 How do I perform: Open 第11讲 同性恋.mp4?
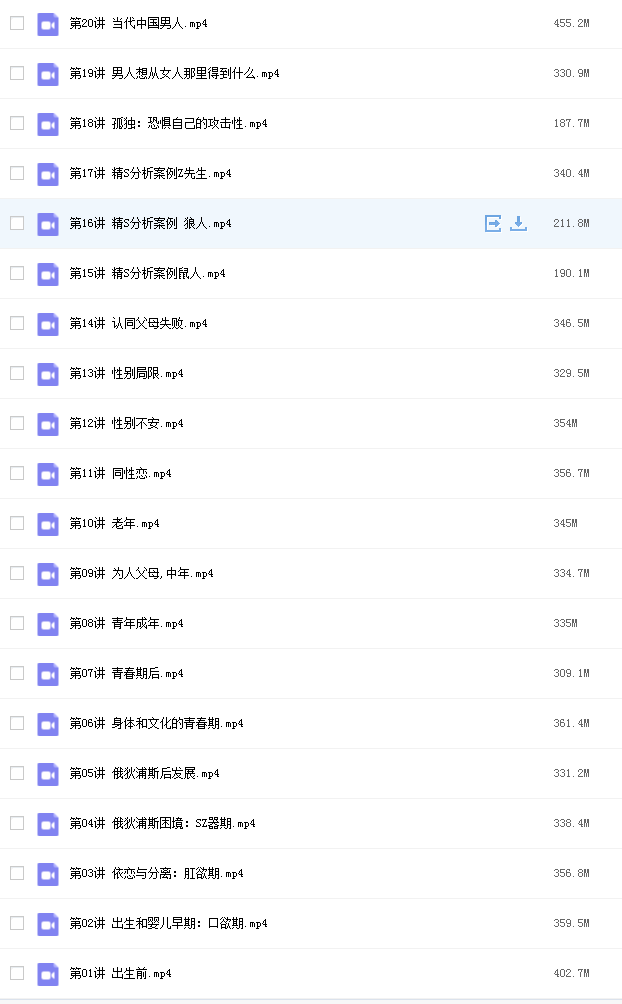tap(120, 473)
